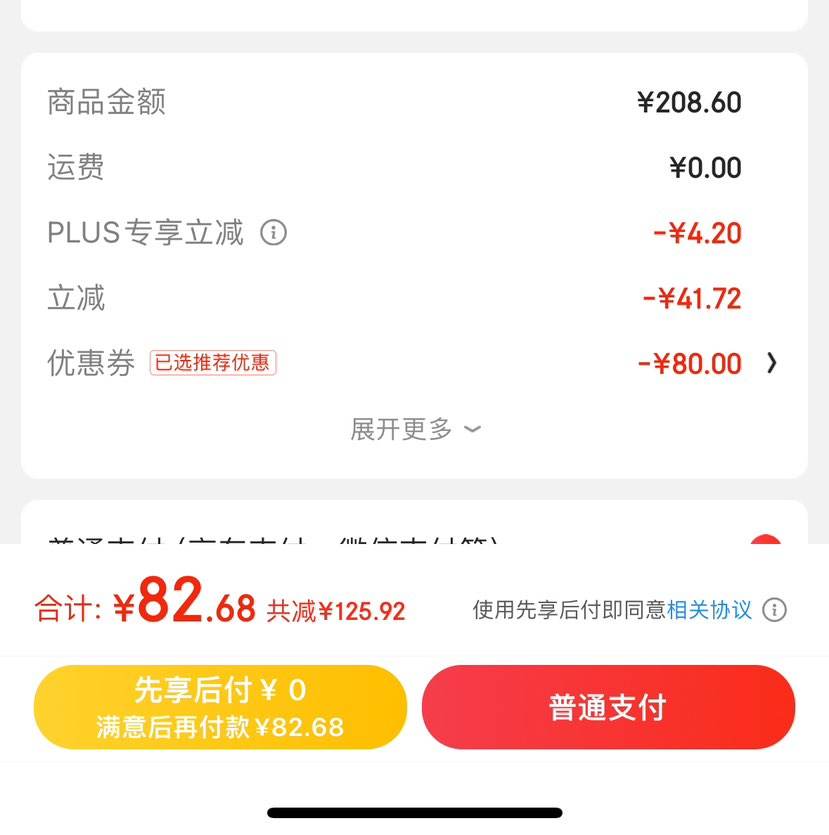Open the 相关协议 agreement link
The width and height of the screenshot is (829, 835).
click(709, 610)
